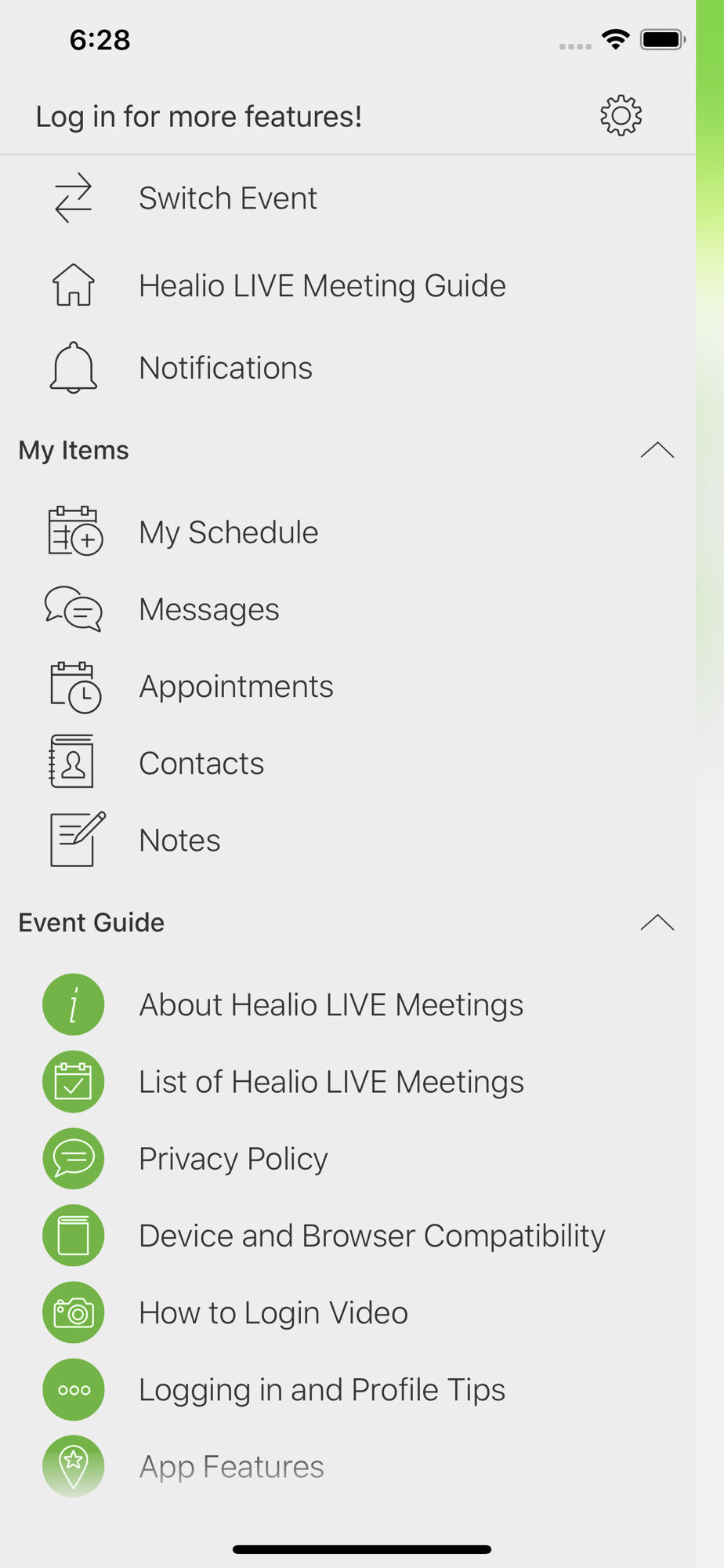Open Switch Event
724x1568 pixels.
point(348,198)
